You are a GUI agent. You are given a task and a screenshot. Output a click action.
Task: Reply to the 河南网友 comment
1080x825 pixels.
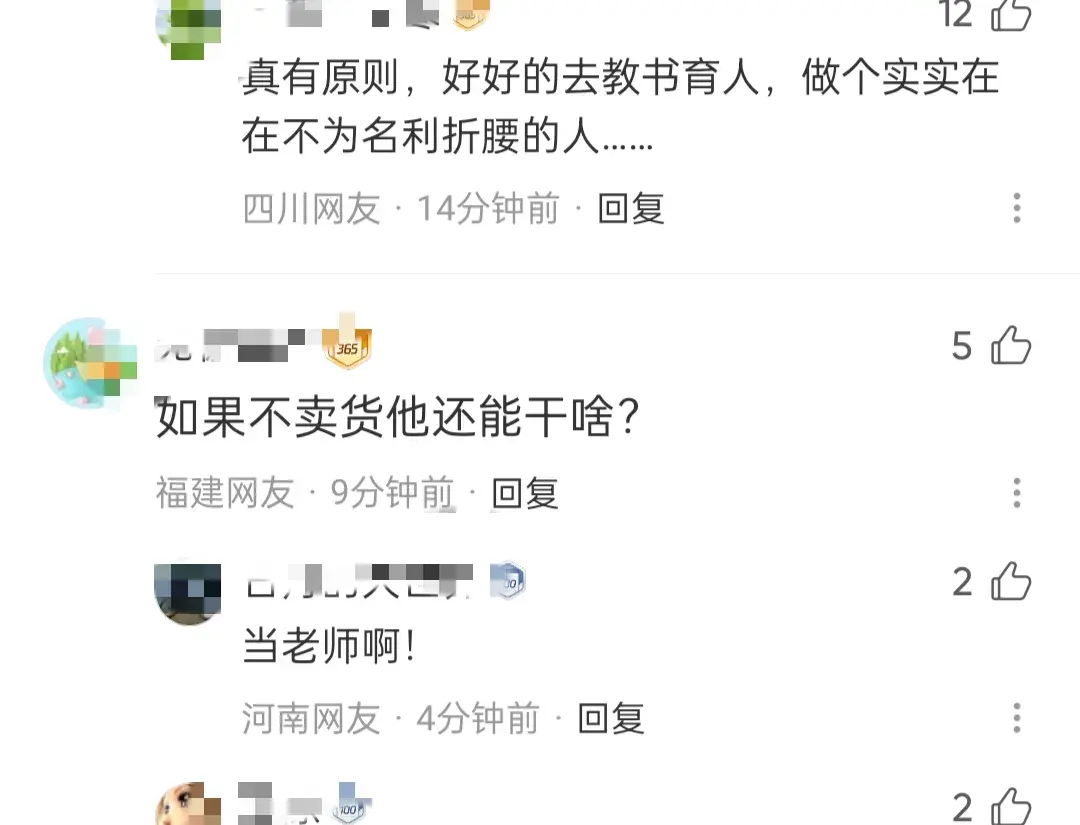611,718
